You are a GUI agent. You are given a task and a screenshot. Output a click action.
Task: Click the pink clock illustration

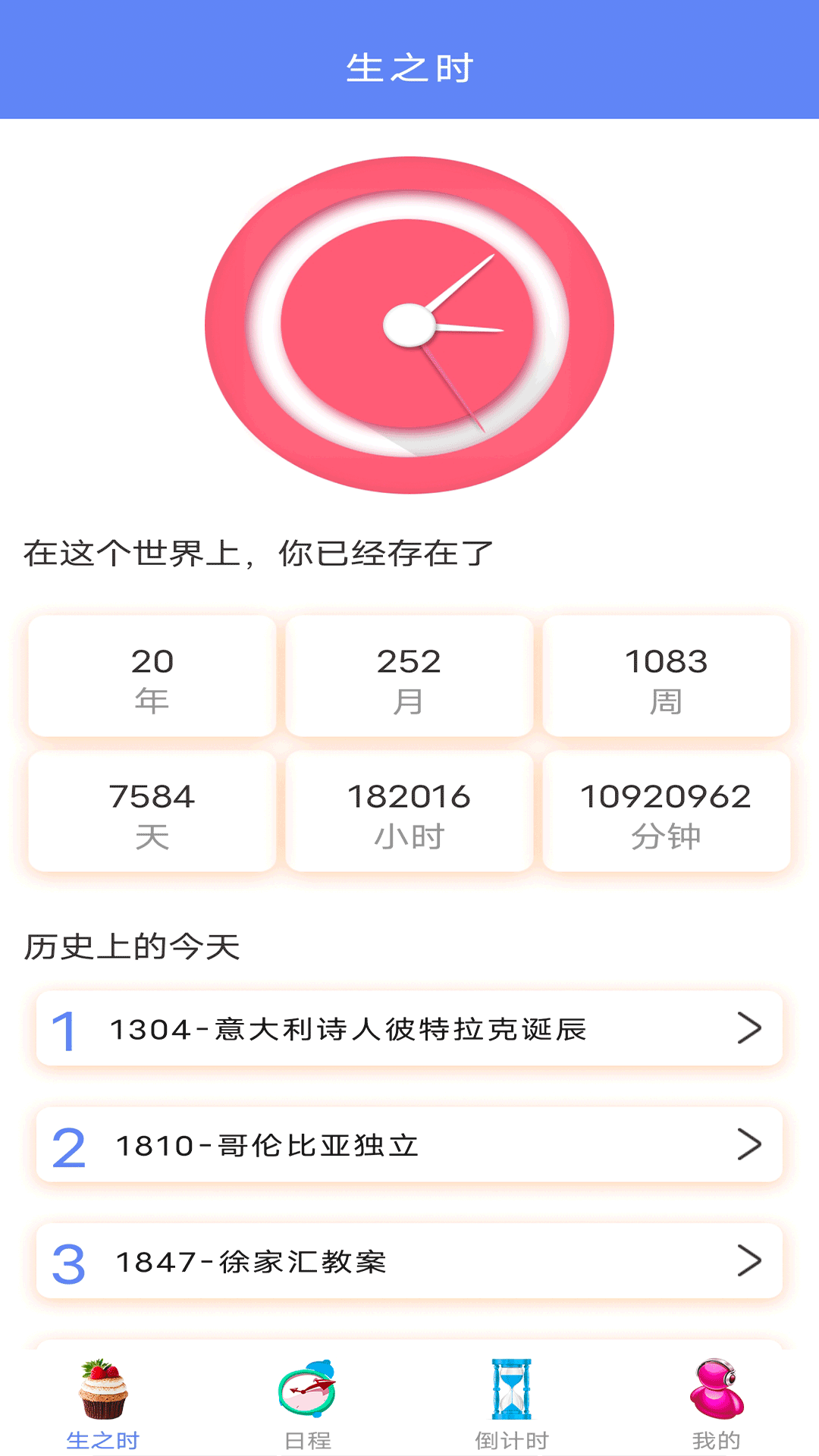click(x=409, y=326)
